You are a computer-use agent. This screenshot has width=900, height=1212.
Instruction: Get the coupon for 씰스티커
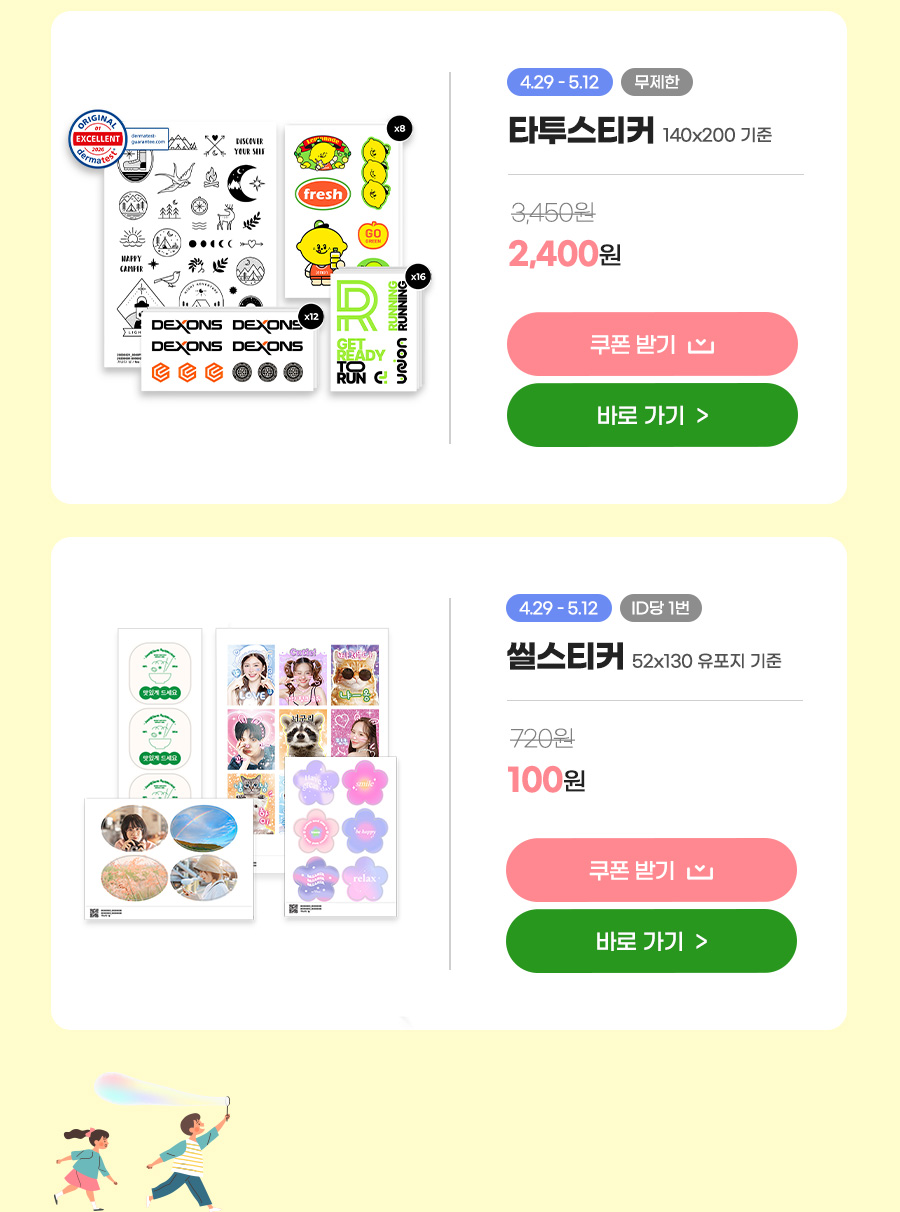point(651,871)
